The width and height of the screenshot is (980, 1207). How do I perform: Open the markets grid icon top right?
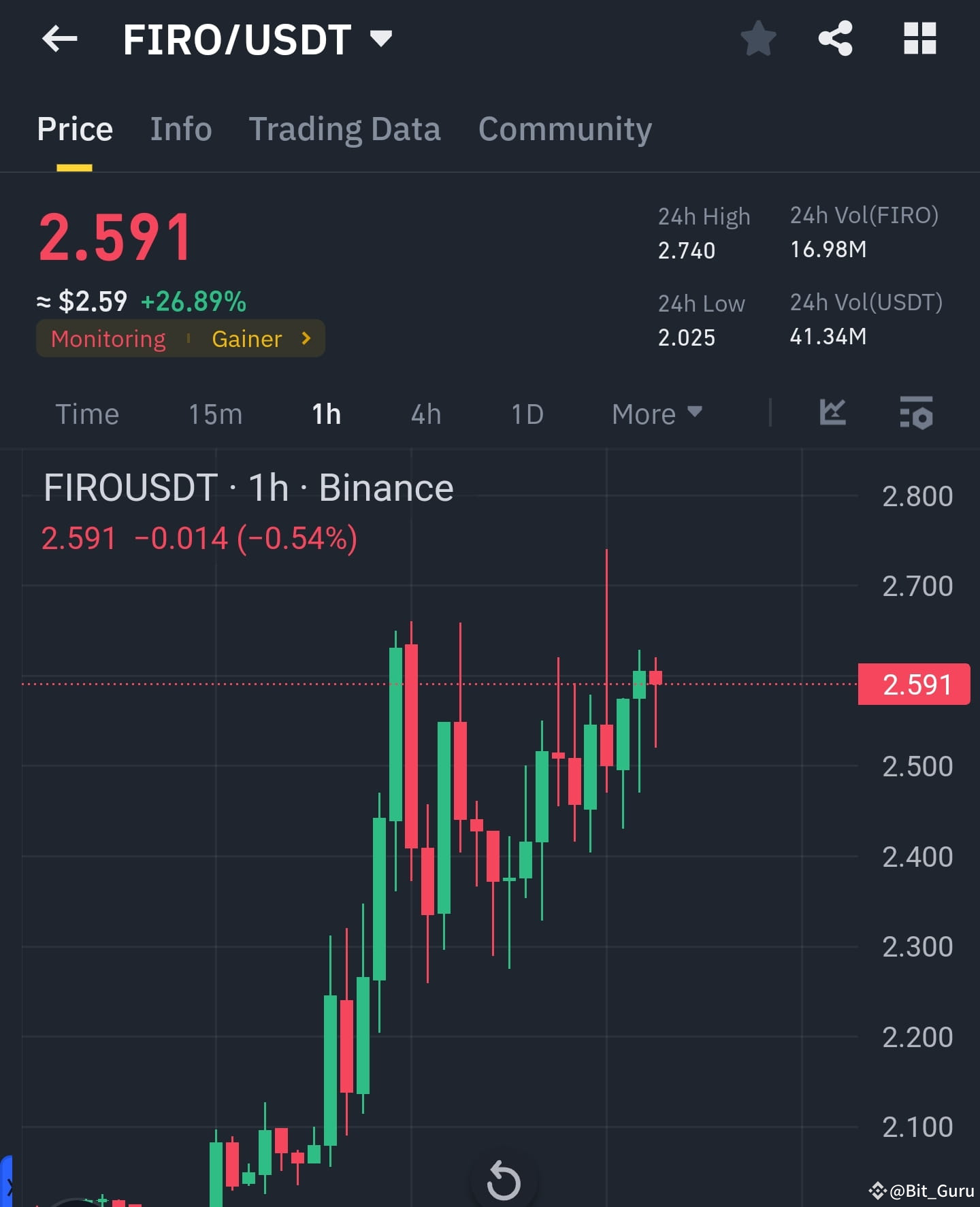pos(920,39)
